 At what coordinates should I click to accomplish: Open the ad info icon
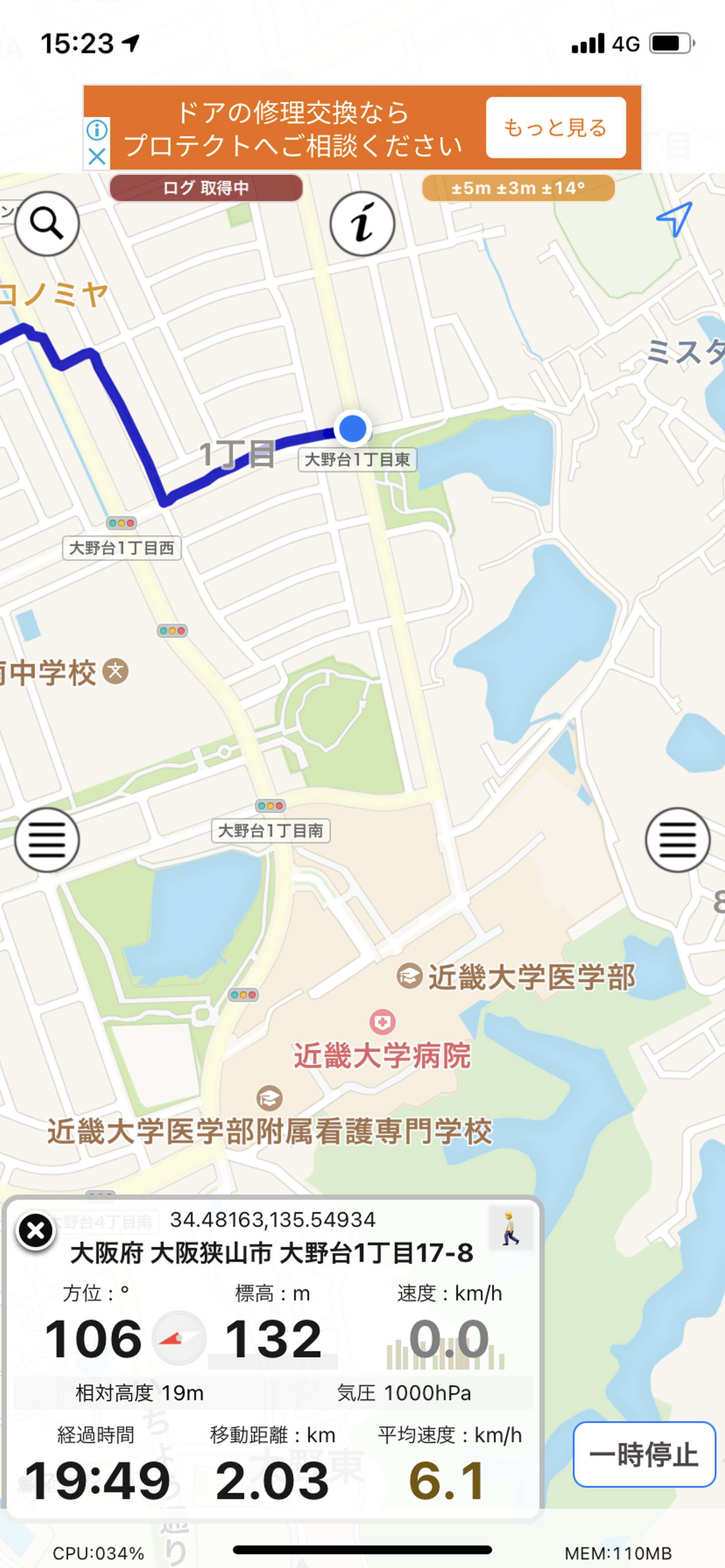[x=97, y=130]
